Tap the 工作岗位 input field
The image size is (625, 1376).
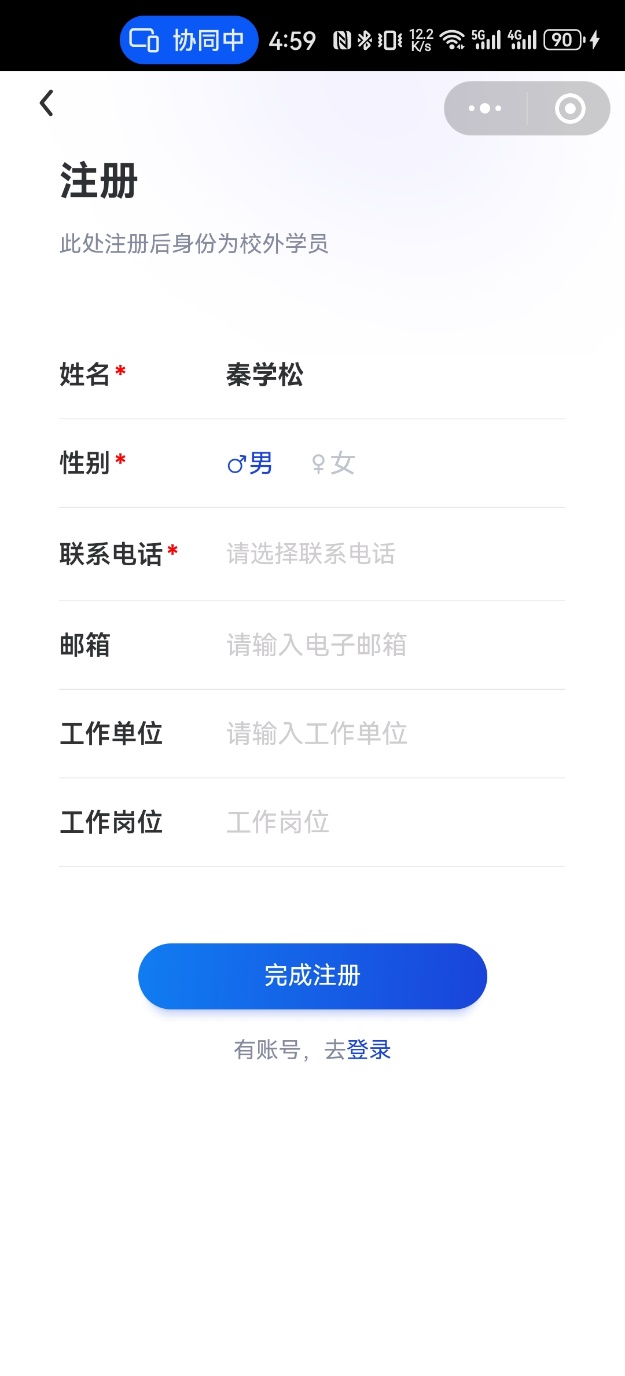[278, 823]
